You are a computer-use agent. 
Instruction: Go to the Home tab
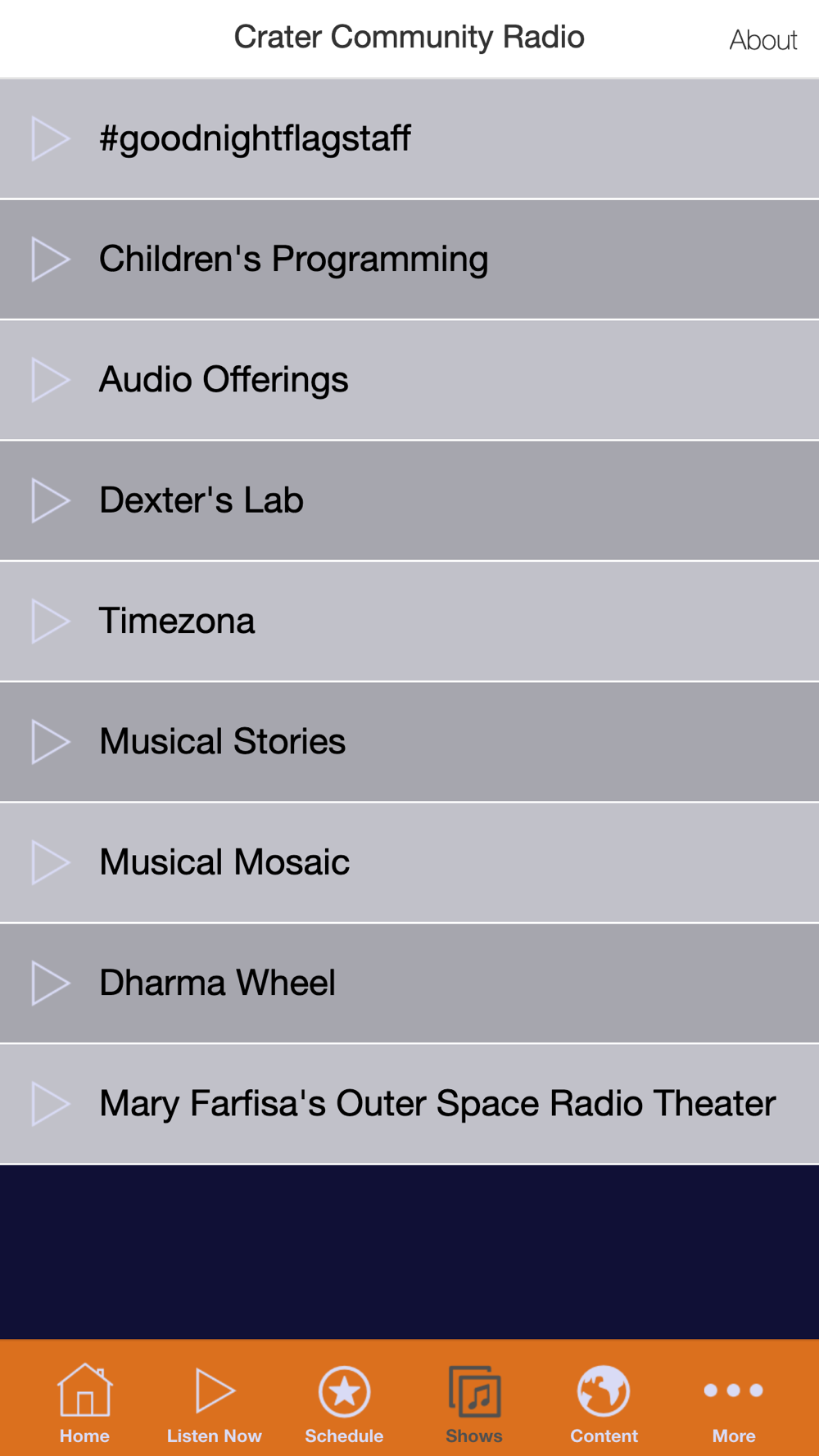(84, 1404)
